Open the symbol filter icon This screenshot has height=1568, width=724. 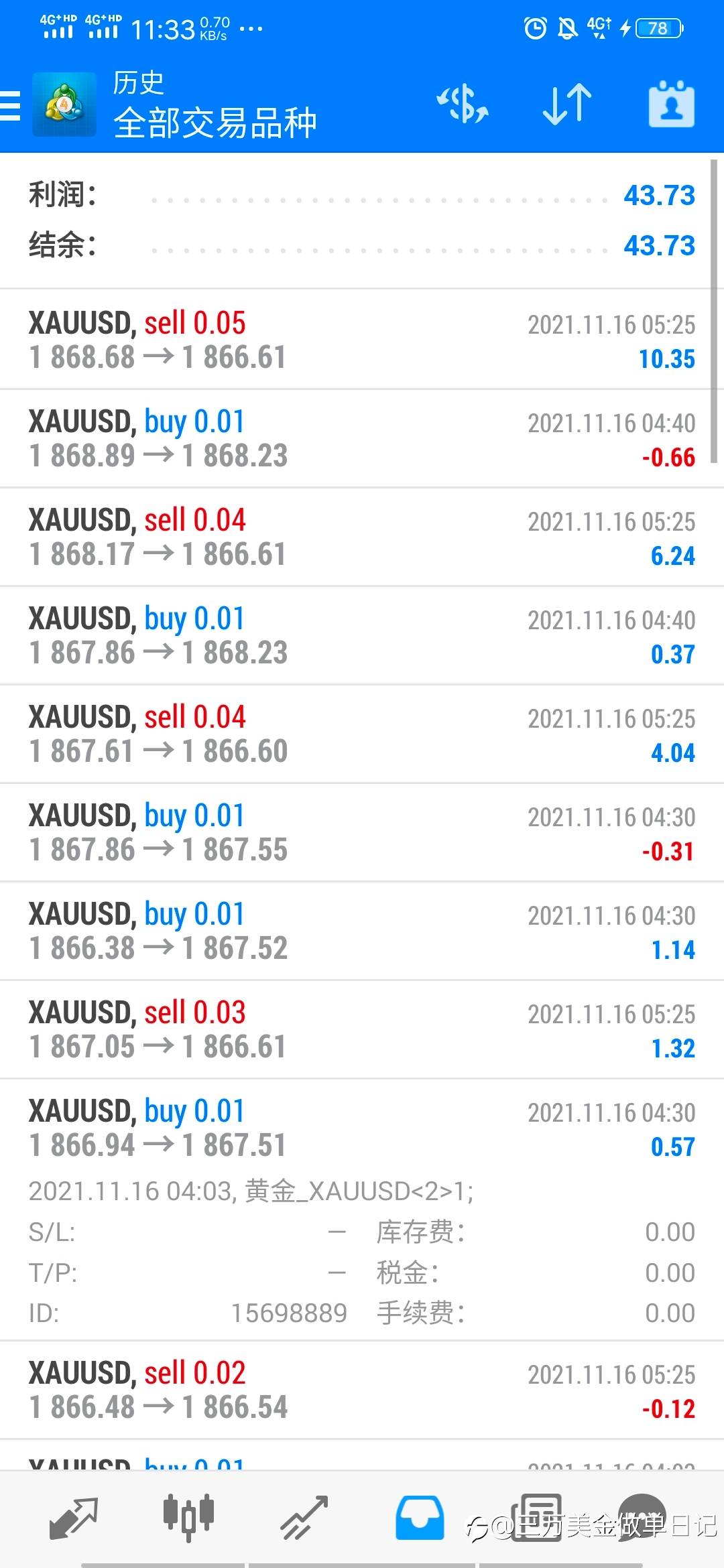tap(463, 105)
